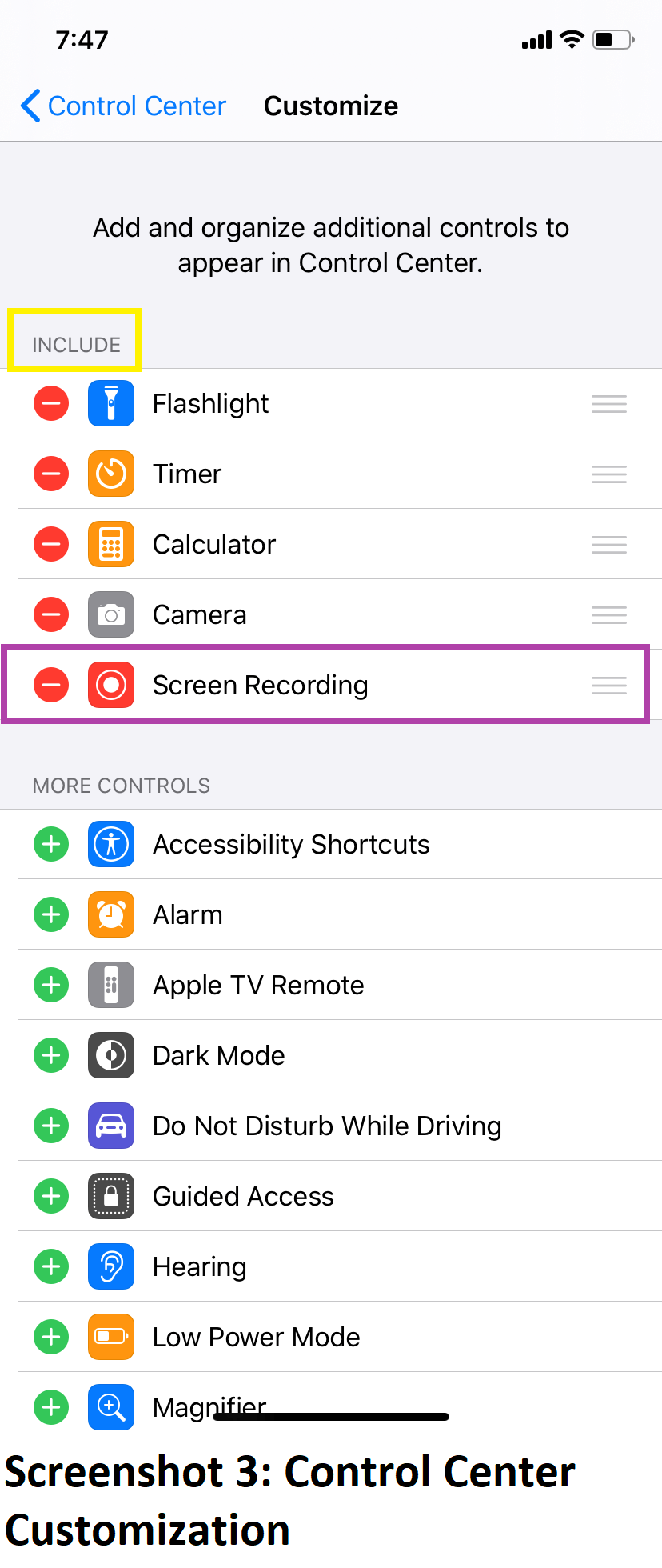This screenshot has width=662, height=1568.
Task: Add Alarm to Control Center
Action: (x=51, y=914)
